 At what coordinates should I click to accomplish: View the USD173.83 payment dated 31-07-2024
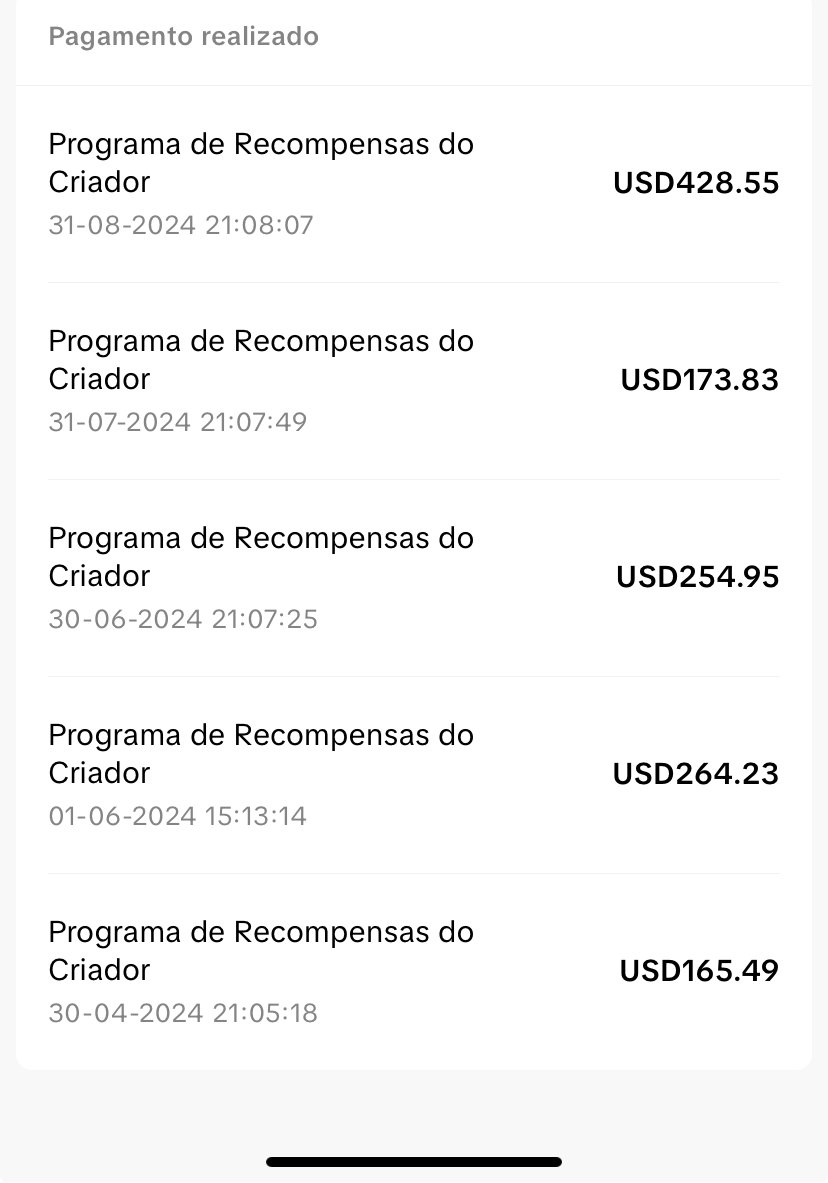point(413,381)
